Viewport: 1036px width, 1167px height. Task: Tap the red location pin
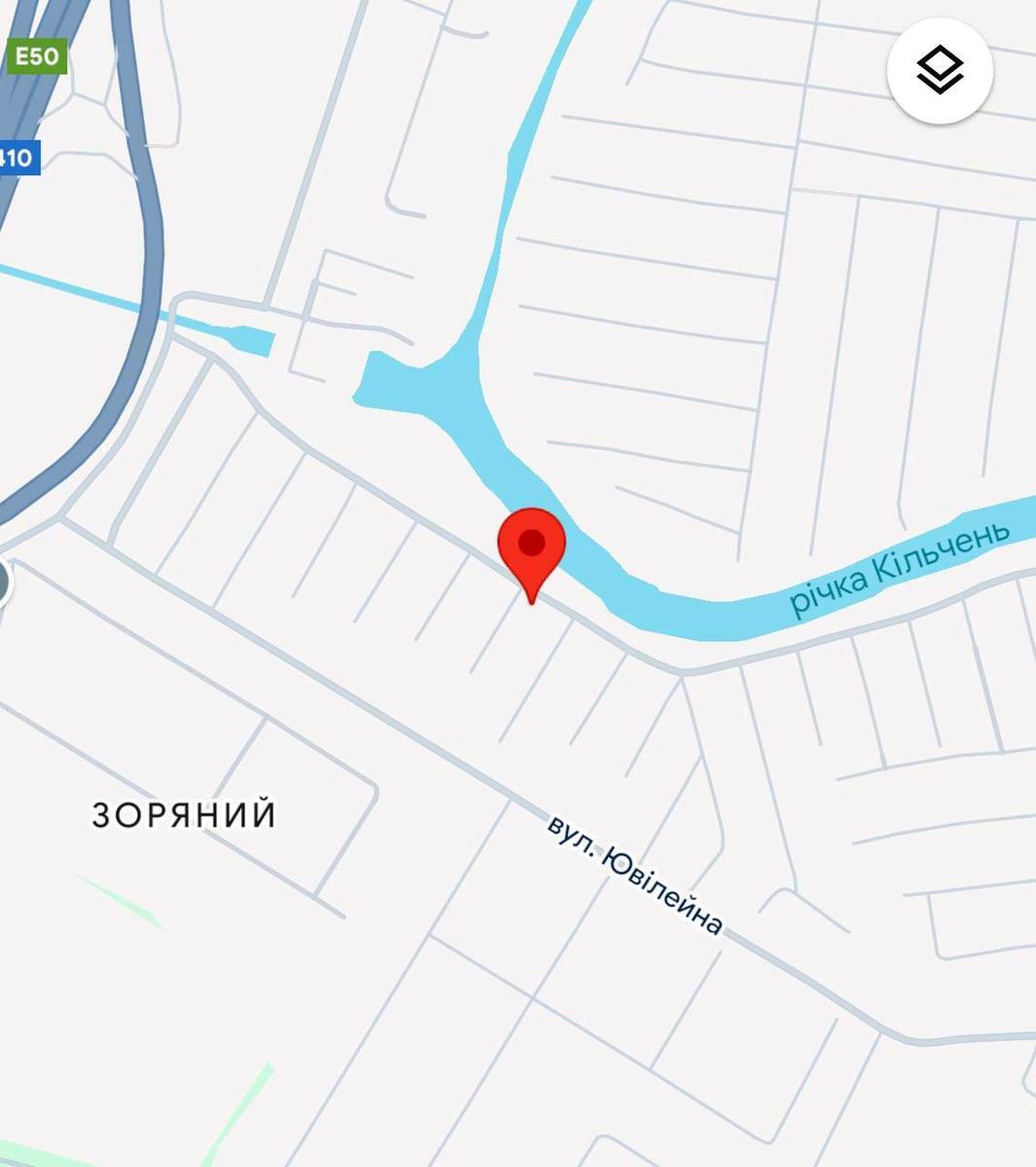click(531, 547)
